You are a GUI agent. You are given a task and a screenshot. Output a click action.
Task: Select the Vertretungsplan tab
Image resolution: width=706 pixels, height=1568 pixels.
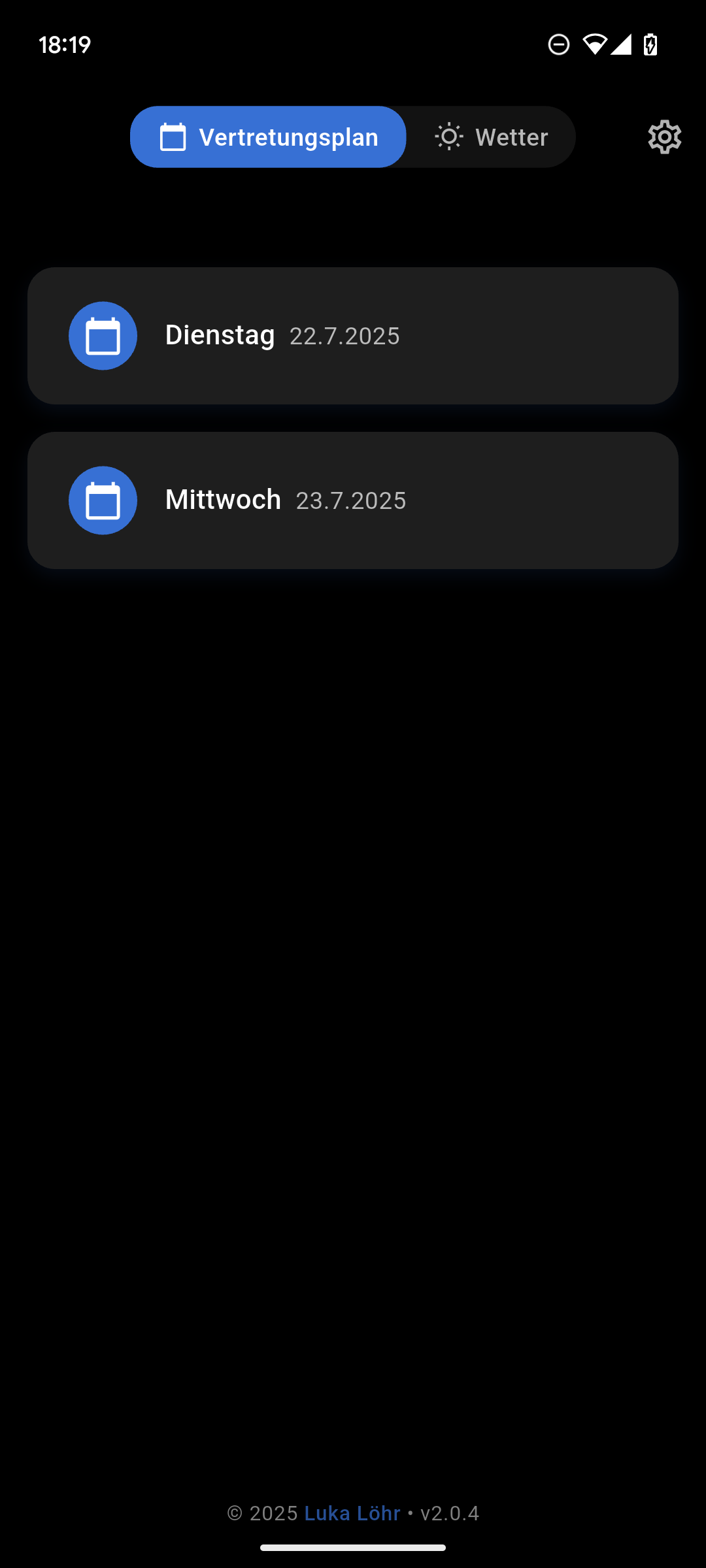(x=269, y=137)
